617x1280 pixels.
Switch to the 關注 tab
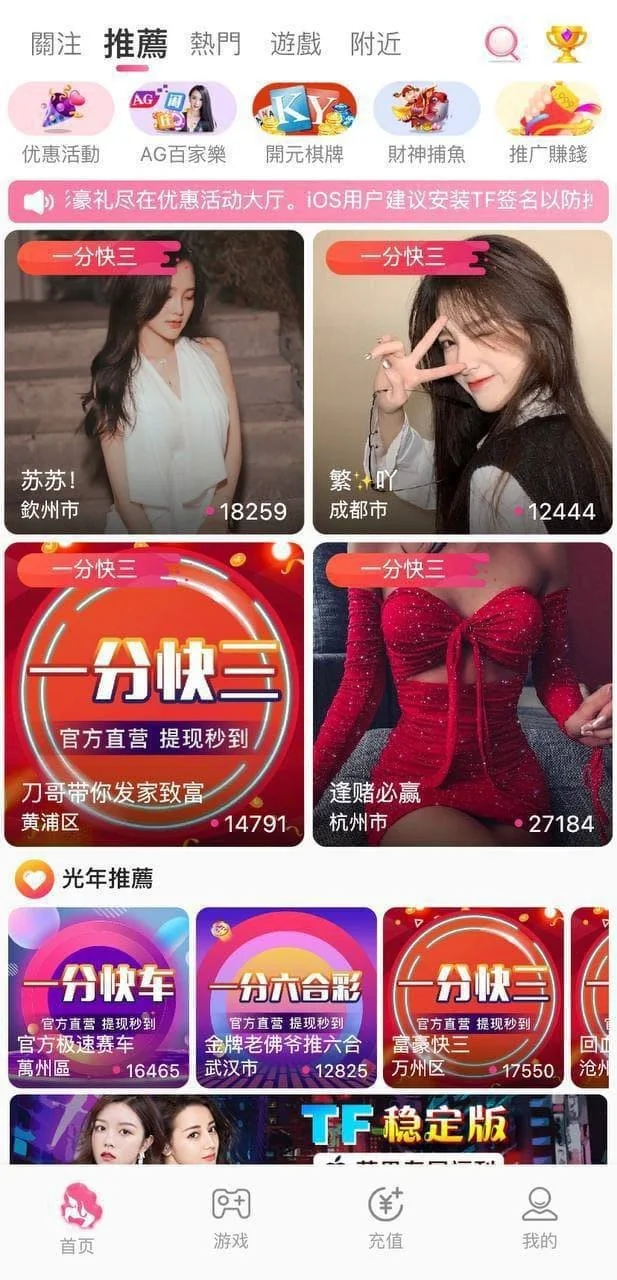(x=56, y=44)
